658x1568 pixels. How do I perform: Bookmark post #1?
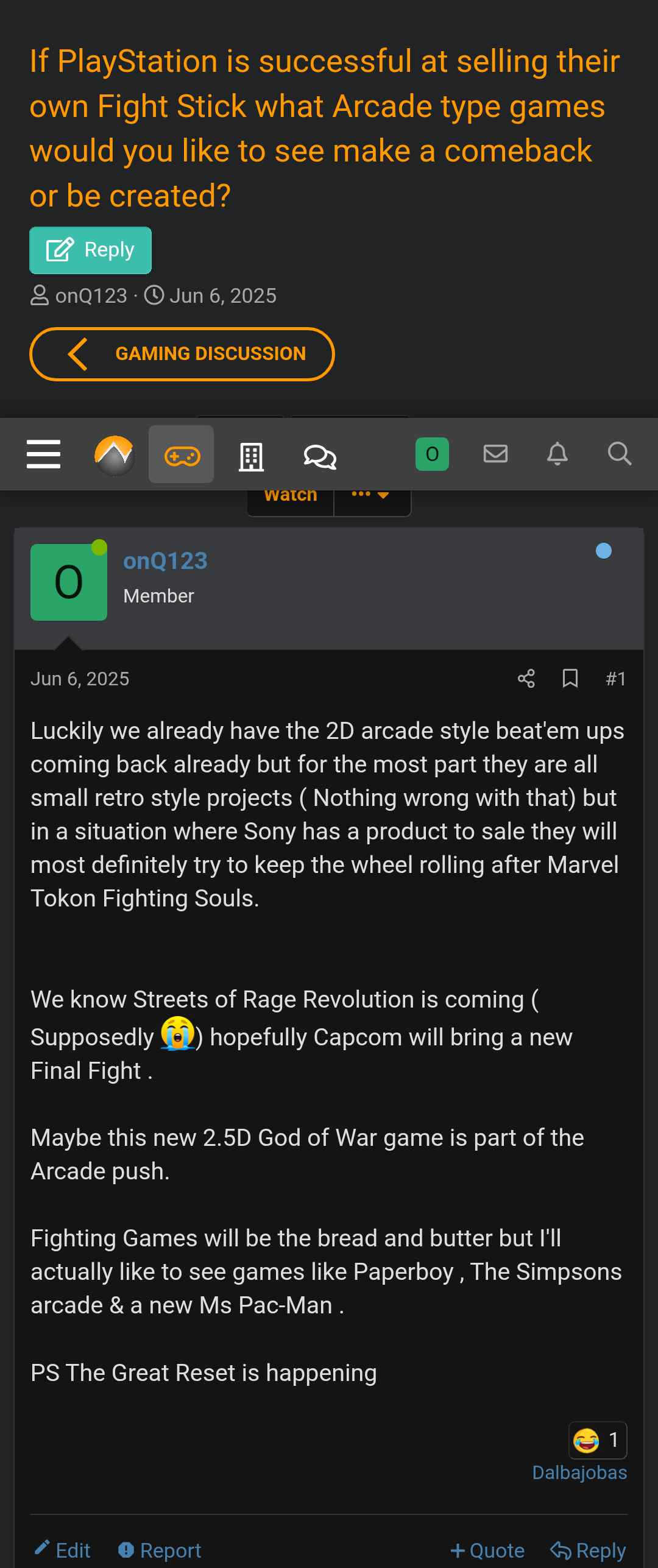tap(570, 679)
